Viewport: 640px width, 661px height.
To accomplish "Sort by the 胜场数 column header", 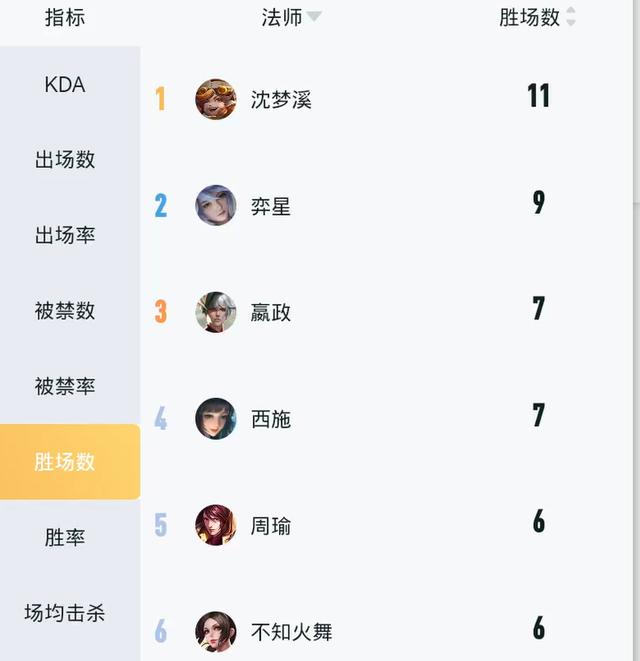I will [x=537, y=18].
